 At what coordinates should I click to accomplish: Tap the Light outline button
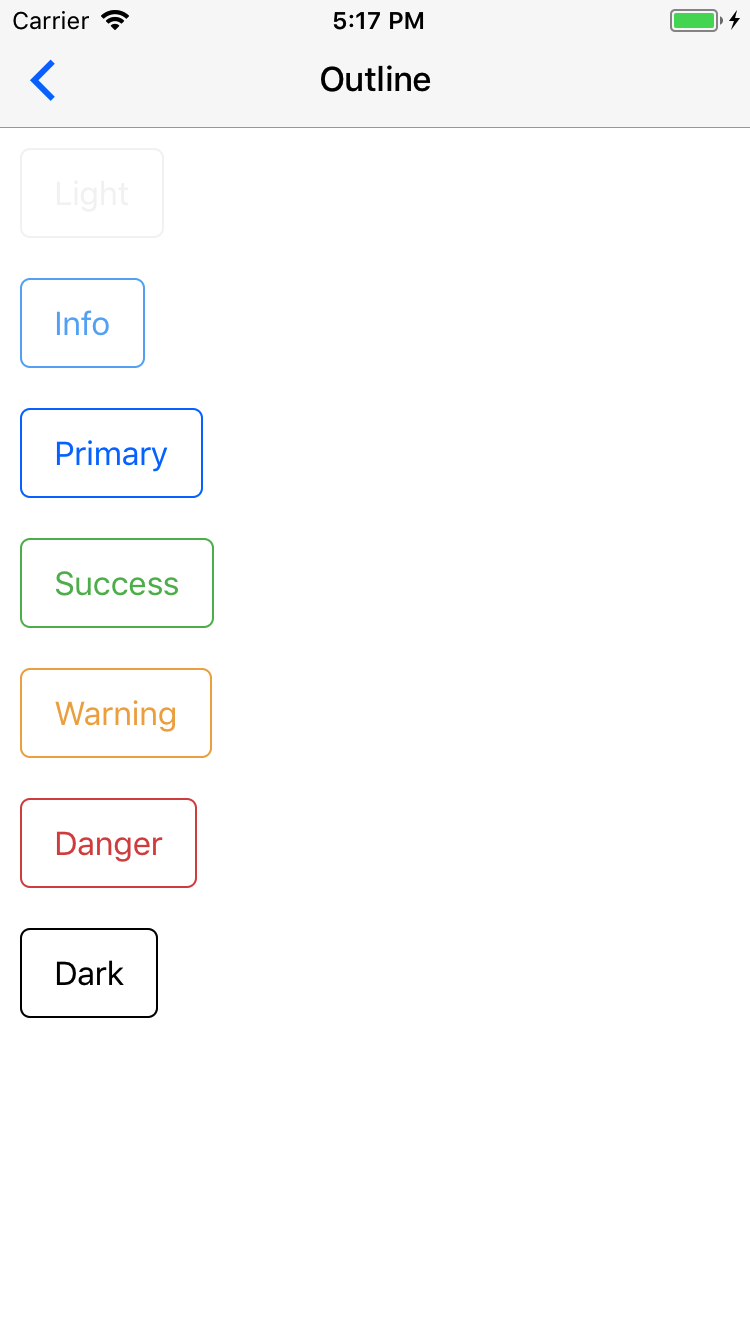click(92, 193)
